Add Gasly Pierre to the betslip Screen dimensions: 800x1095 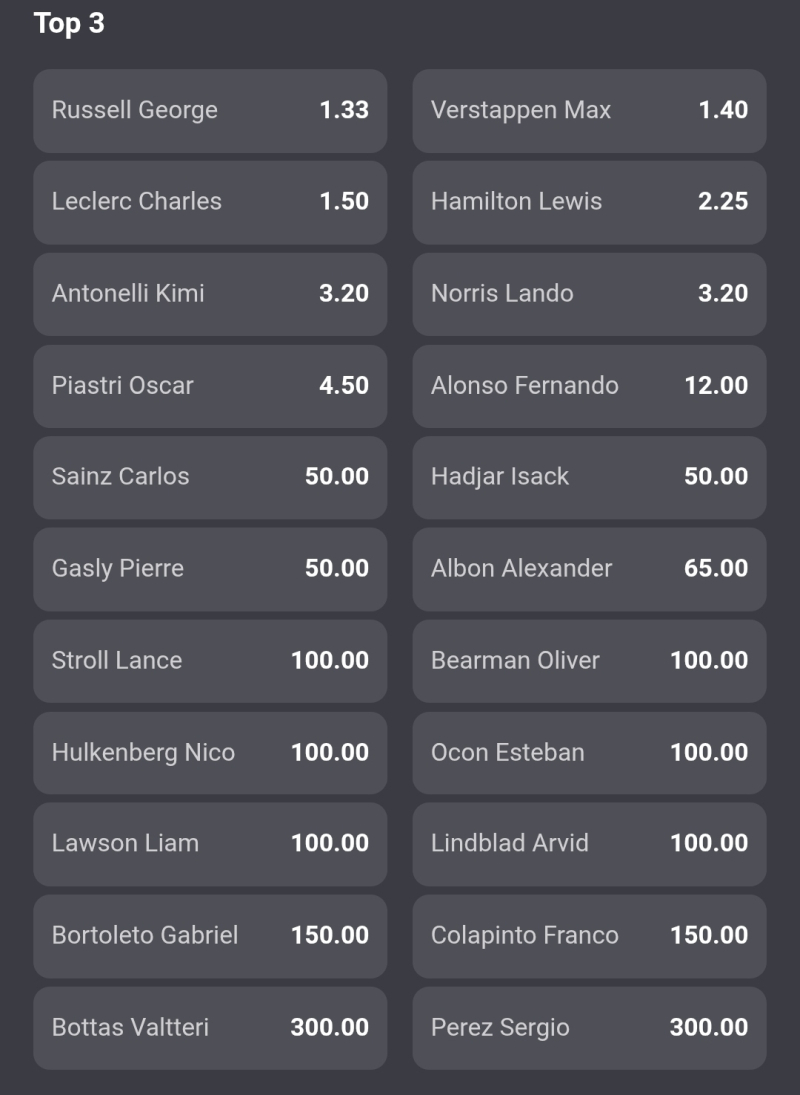(x=210, y=569)
